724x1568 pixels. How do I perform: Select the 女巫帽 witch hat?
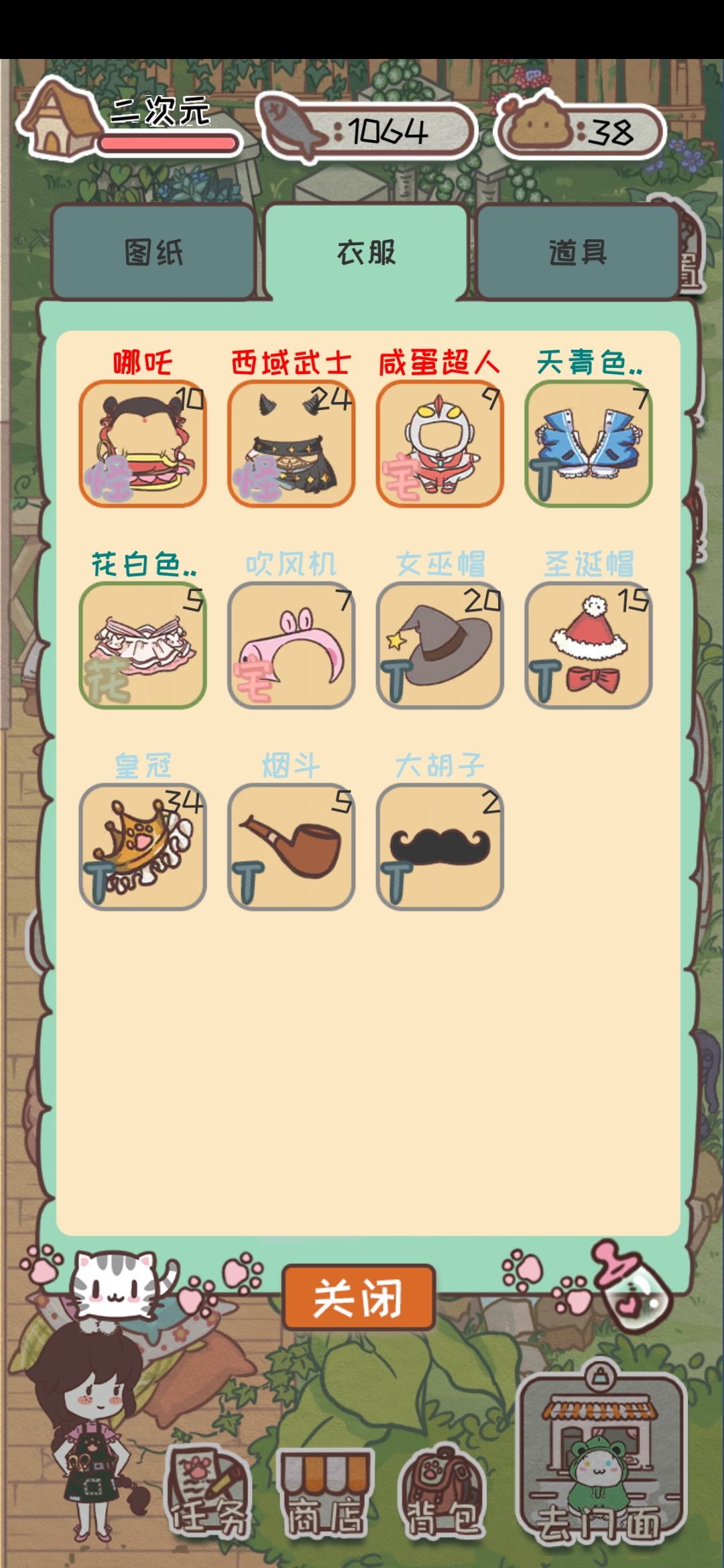440,647
